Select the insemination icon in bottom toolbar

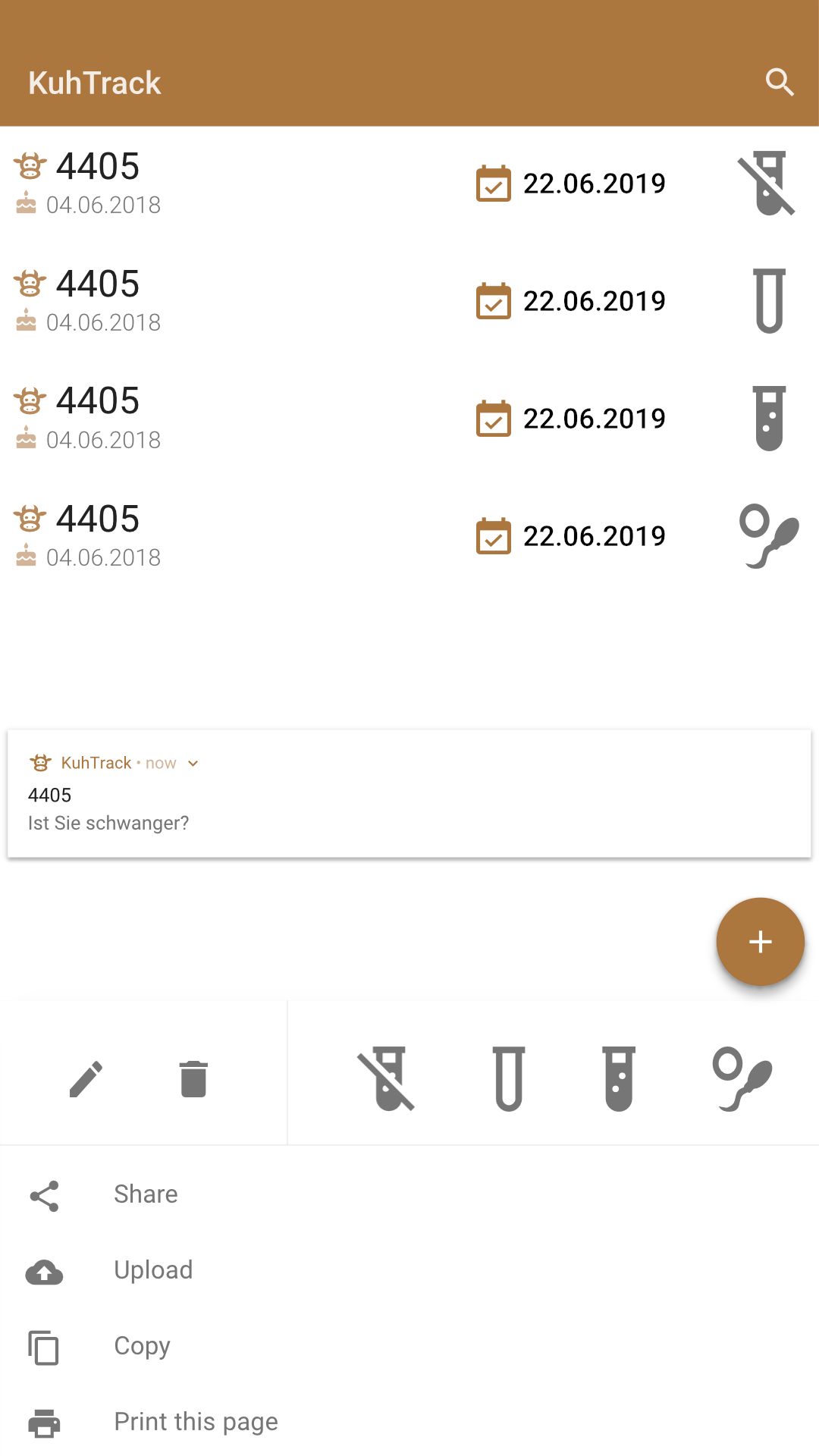[742, 1079]
